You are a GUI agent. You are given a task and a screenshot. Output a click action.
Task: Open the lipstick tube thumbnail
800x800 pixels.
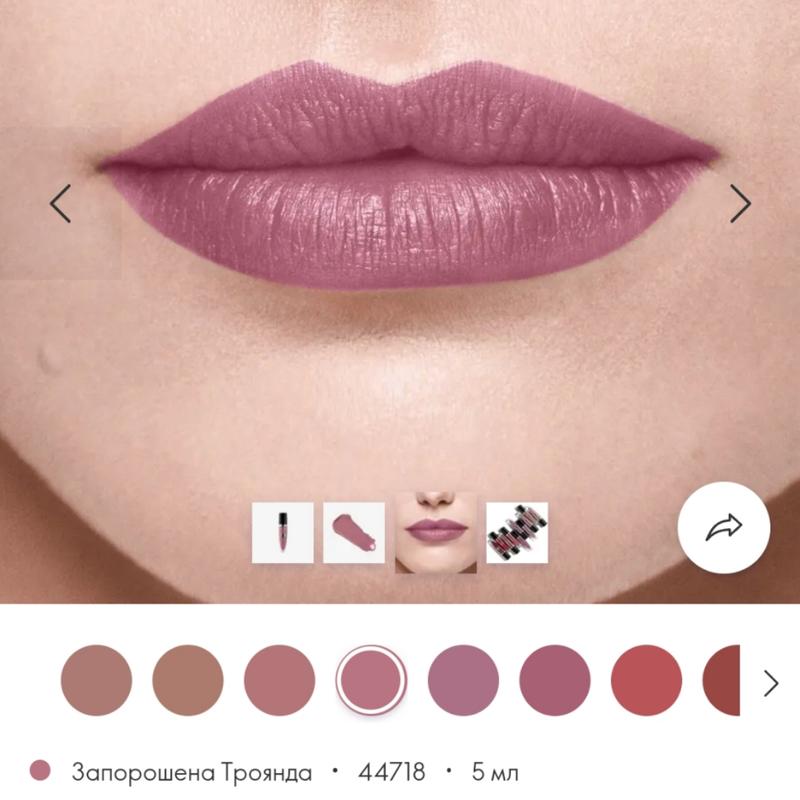click(x=282, y=532)
